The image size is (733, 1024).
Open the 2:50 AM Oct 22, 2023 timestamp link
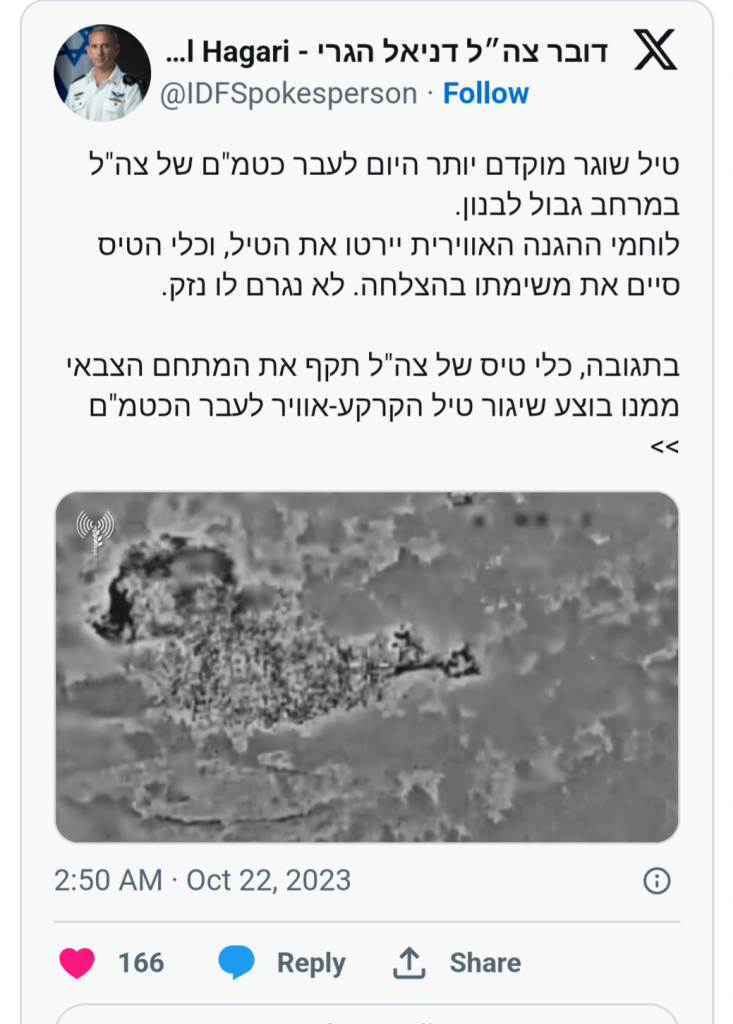click(203, 880)
